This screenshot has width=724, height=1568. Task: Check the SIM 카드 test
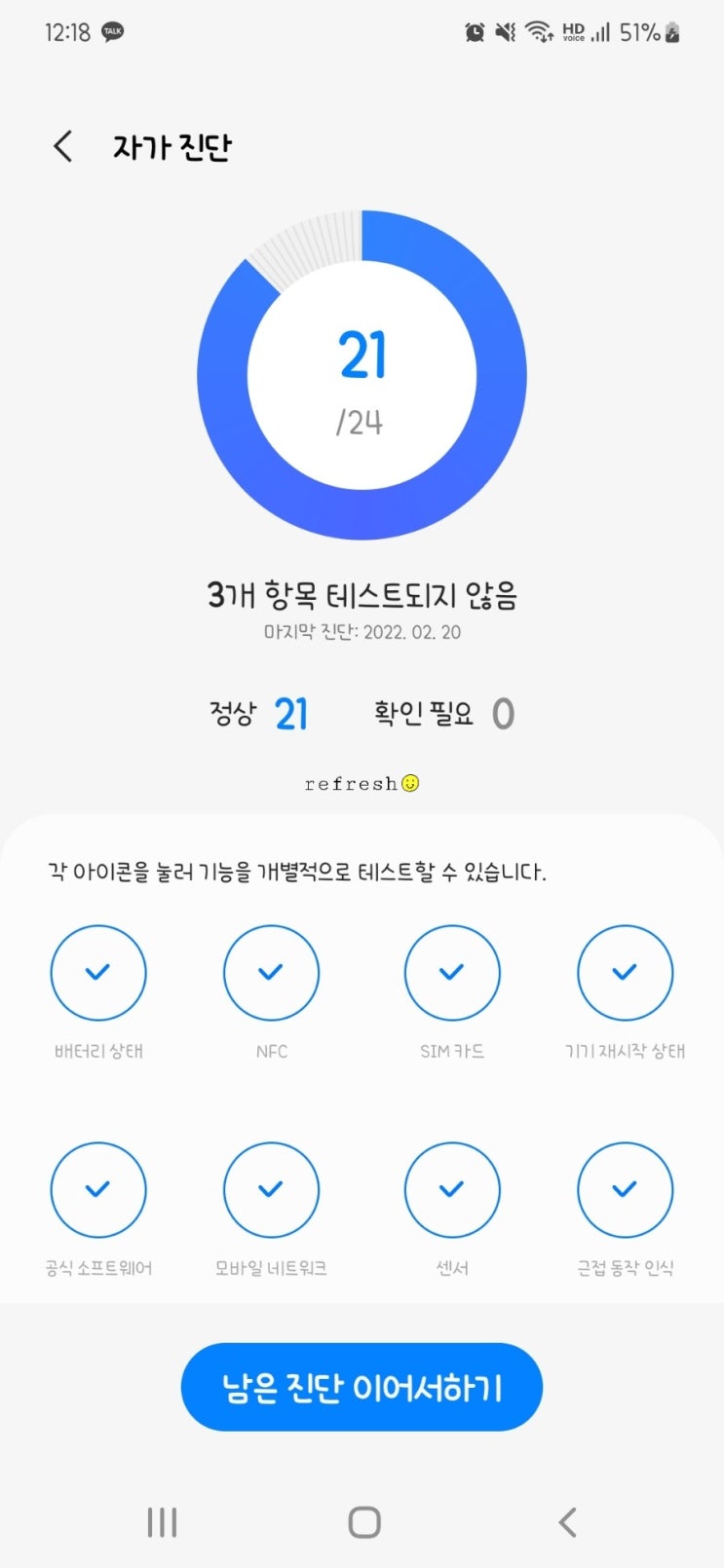tap(452, 973)
